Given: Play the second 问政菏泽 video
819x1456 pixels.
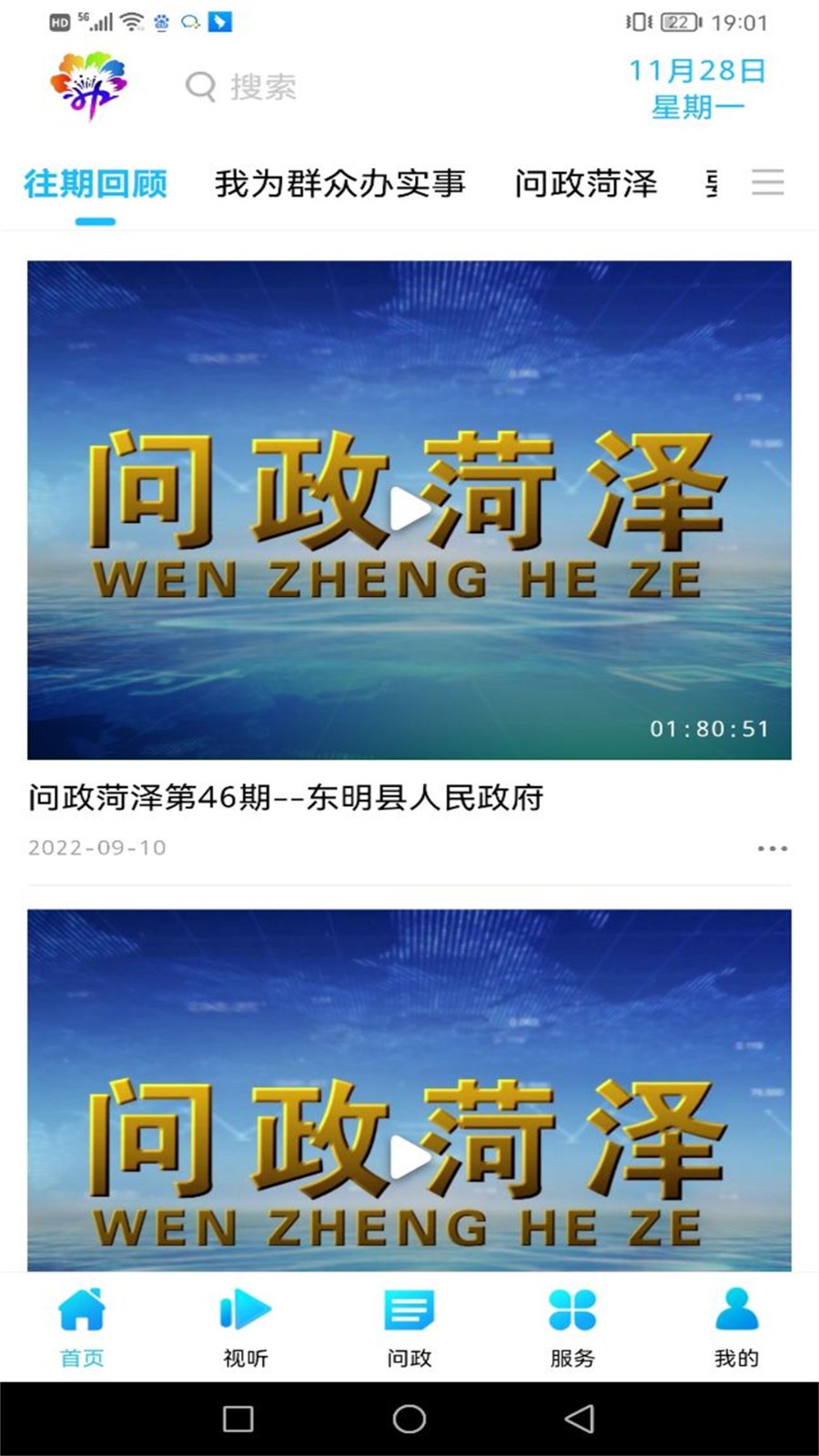Looking at the screenshot, I should click(x=409, y=1156).
